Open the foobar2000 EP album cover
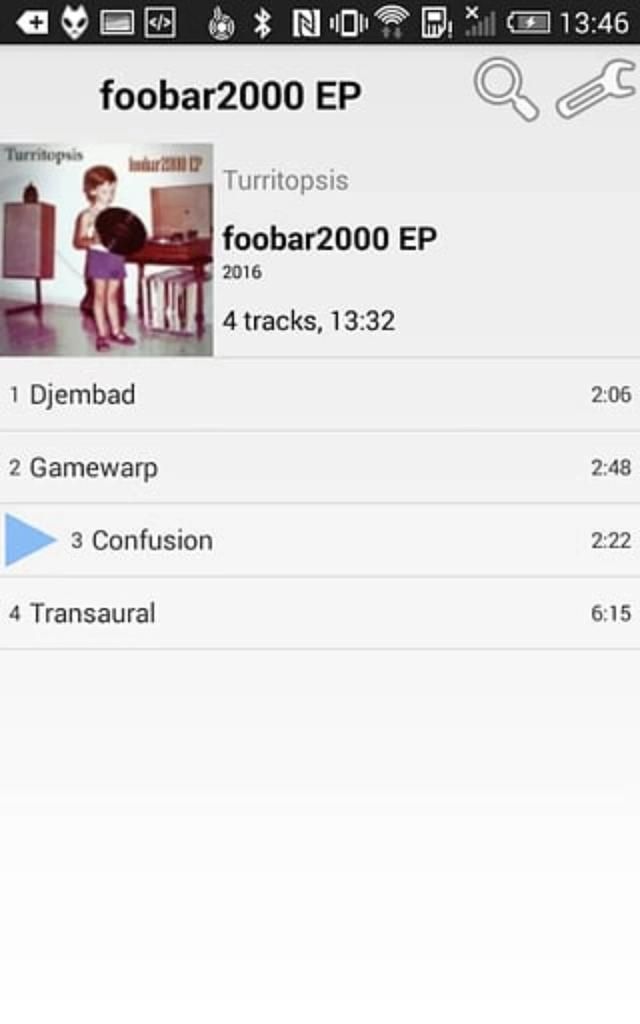 (107, 249)
